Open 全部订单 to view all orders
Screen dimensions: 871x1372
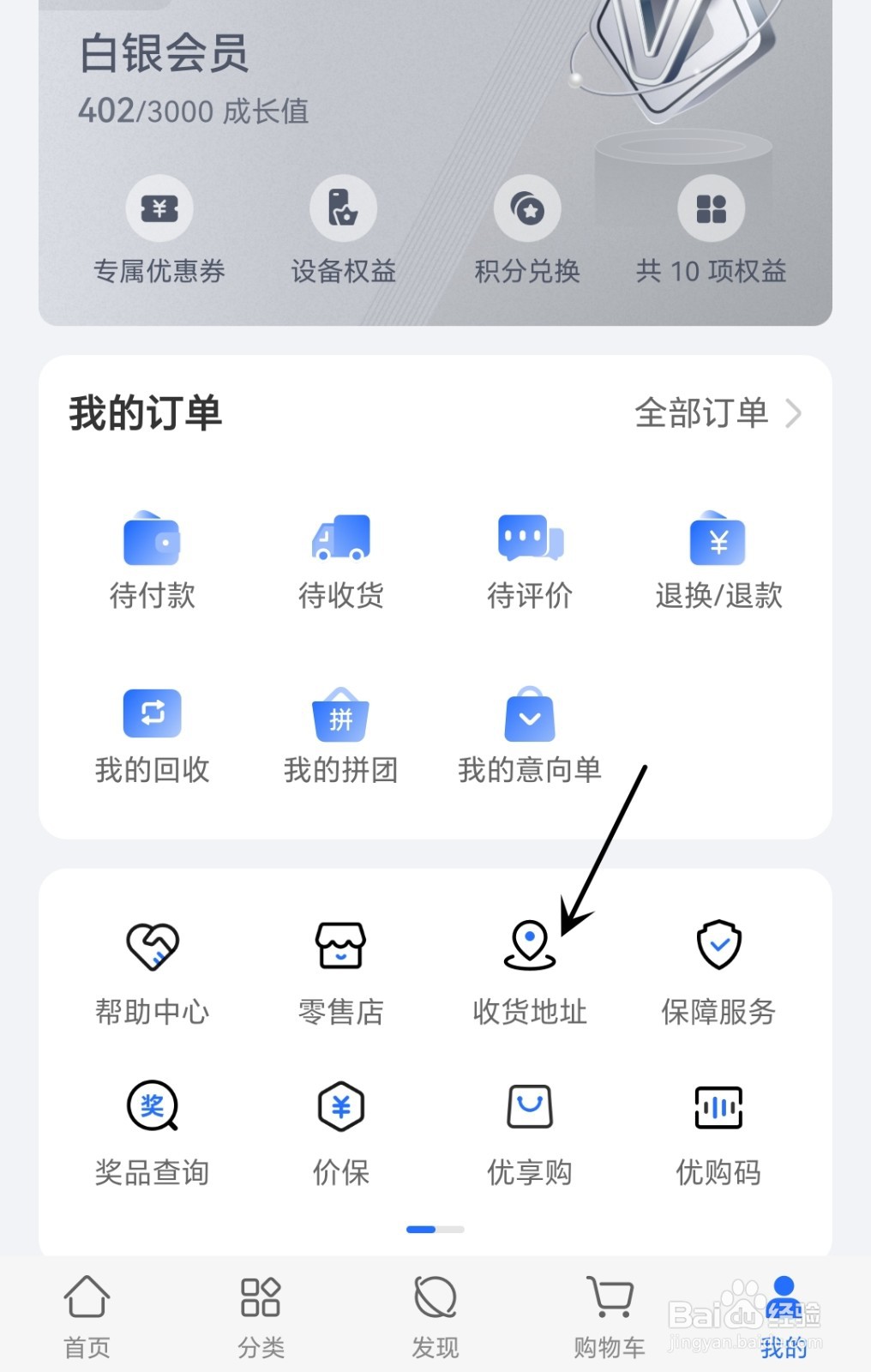(700, 414)
